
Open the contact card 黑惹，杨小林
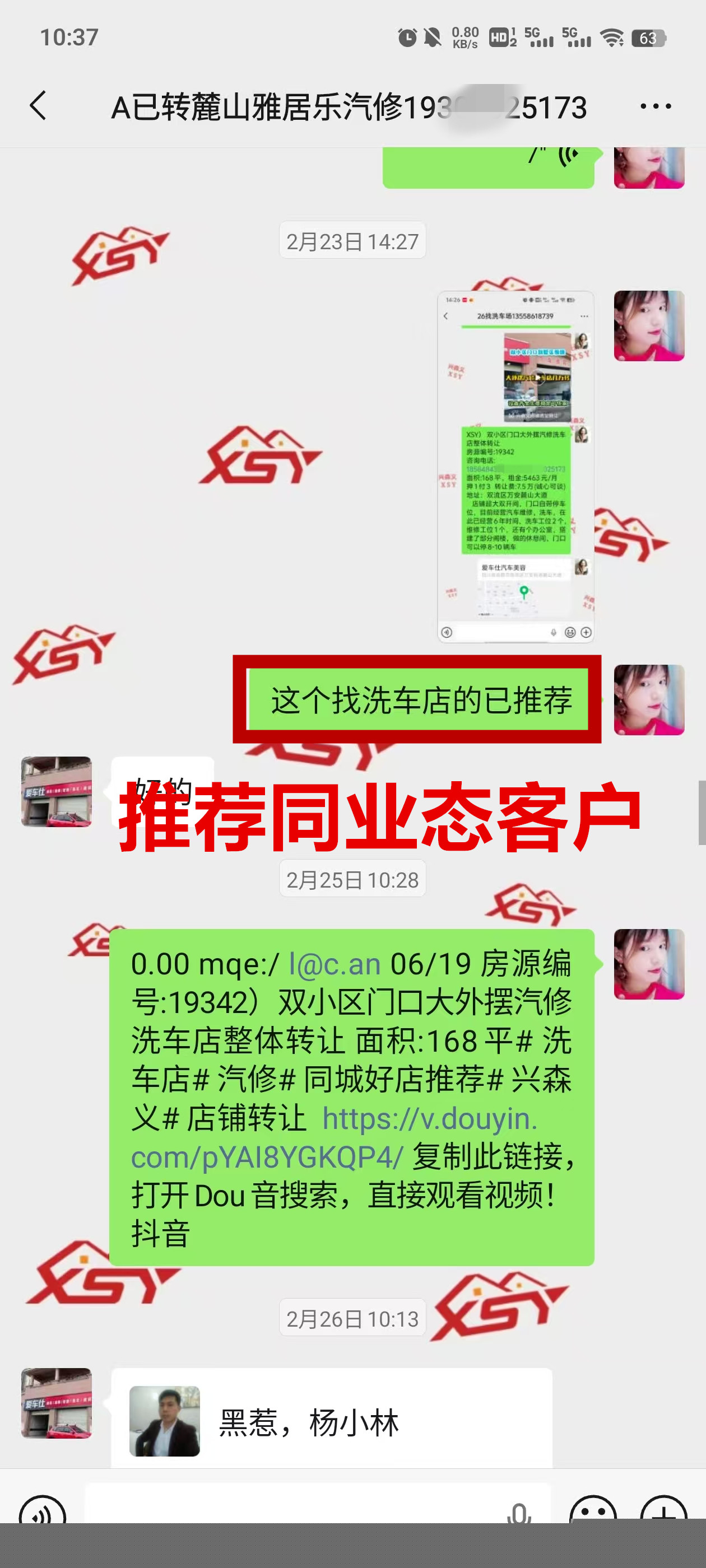[x=331, y=1421]
